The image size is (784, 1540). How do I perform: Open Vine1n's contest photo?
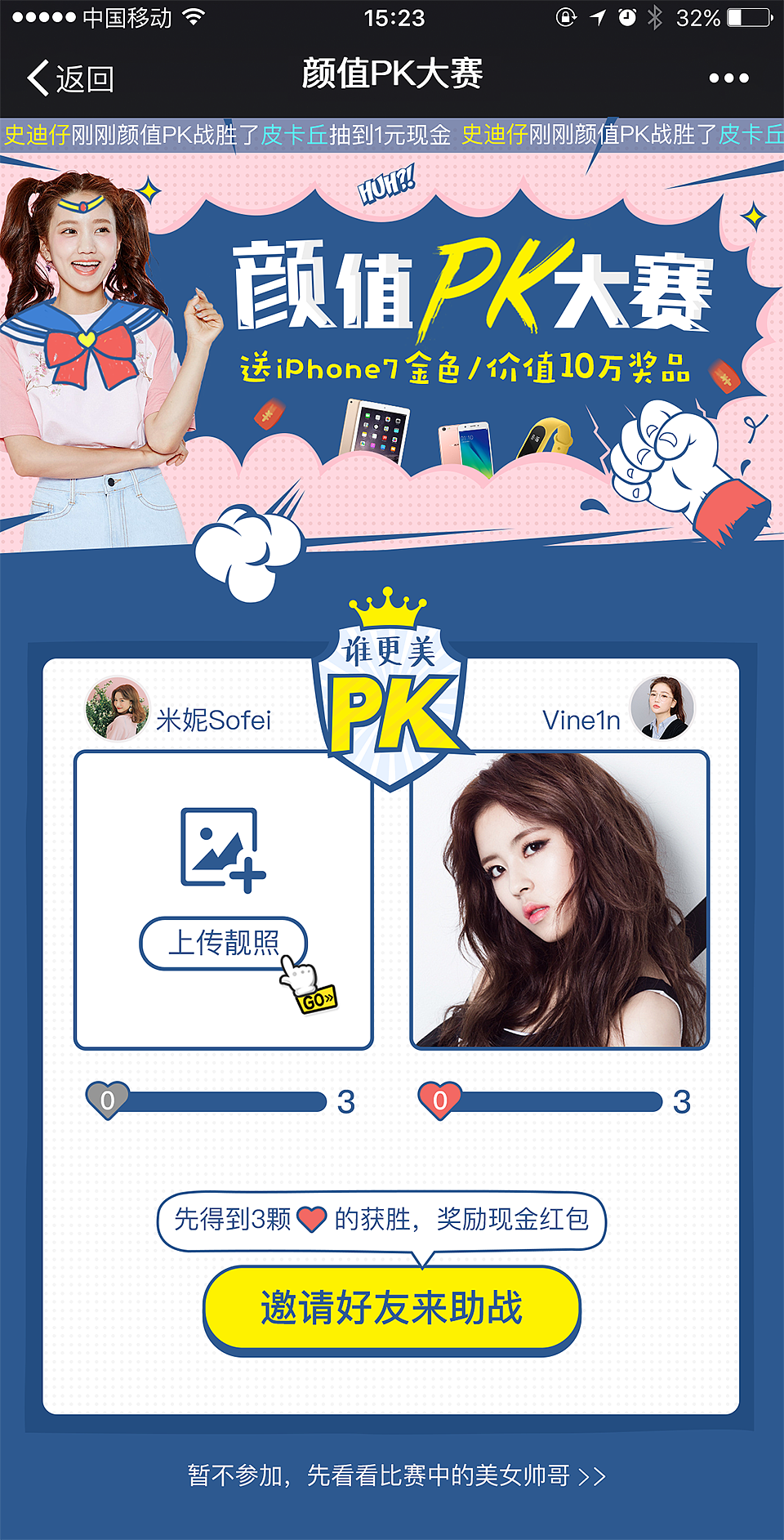tap(559, 899)
